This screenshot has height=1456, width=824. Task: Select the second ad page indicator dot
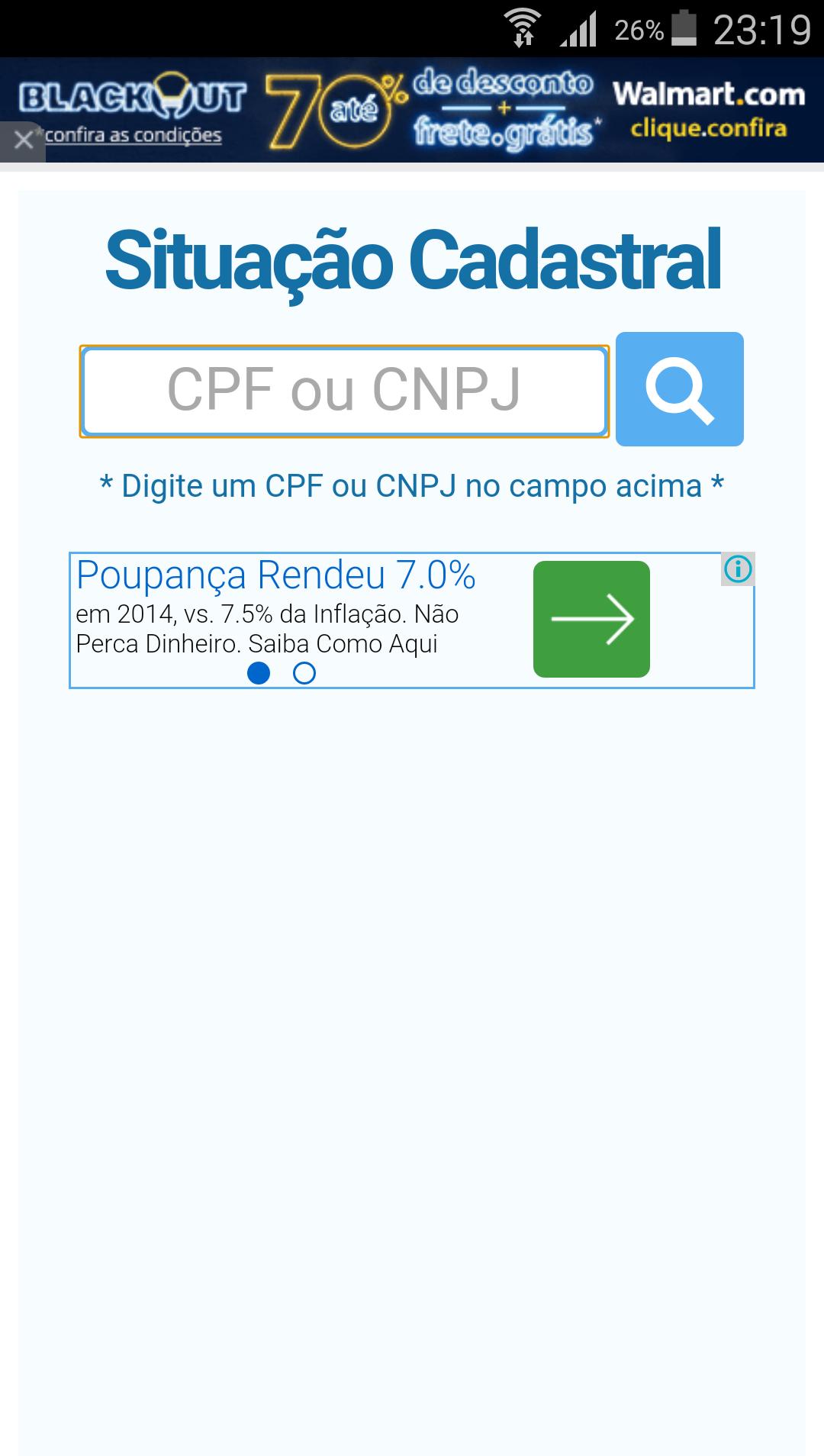point(304,673)
